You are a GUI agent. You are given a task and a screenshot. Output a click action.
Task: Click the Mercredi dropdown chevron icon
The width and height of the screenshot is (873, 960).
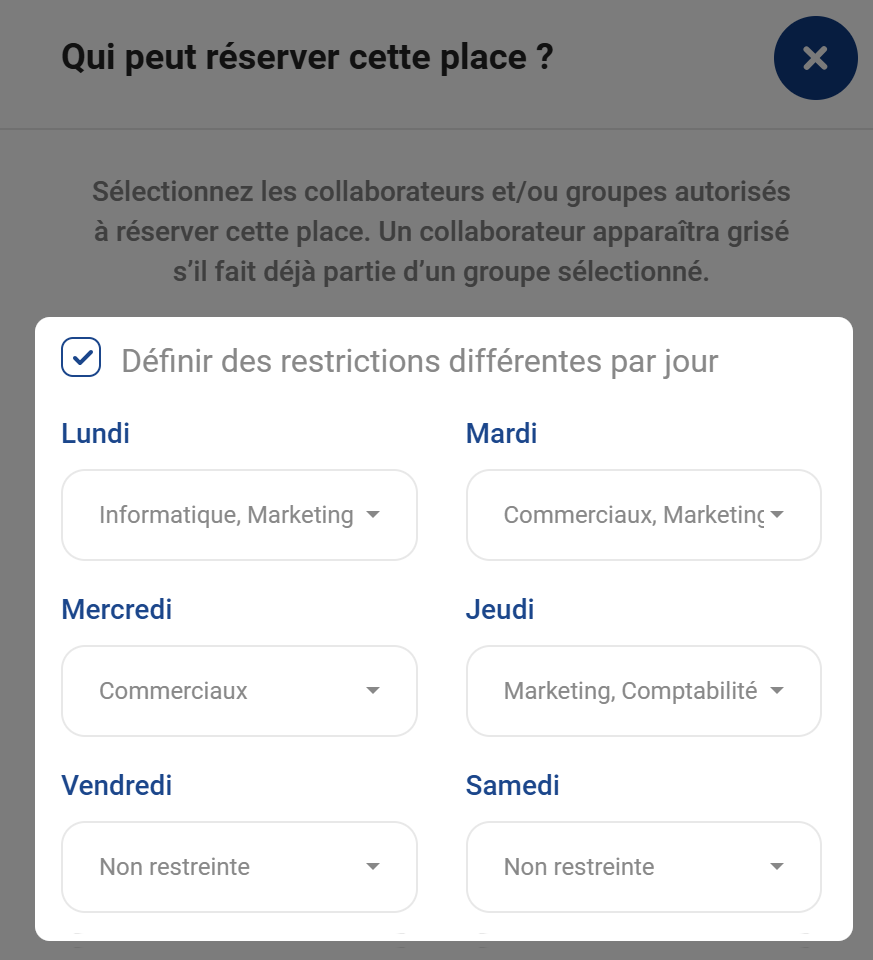(x=373, y=691)
